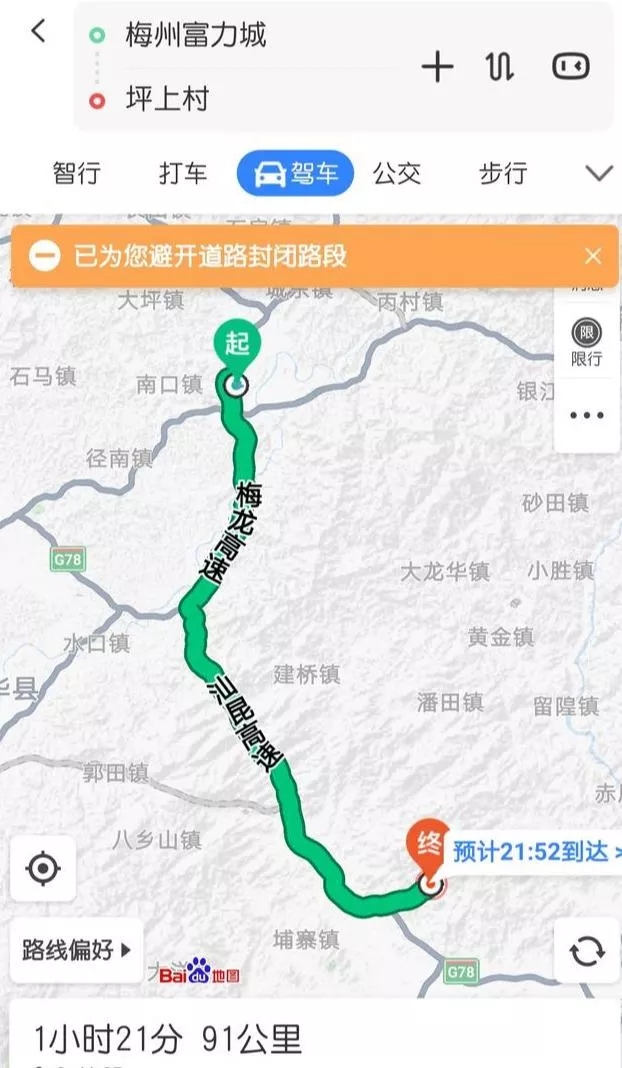Add a waypoint with the plus icon
The width and height of the screenshot is (622, 1068).
click(437, 67)
